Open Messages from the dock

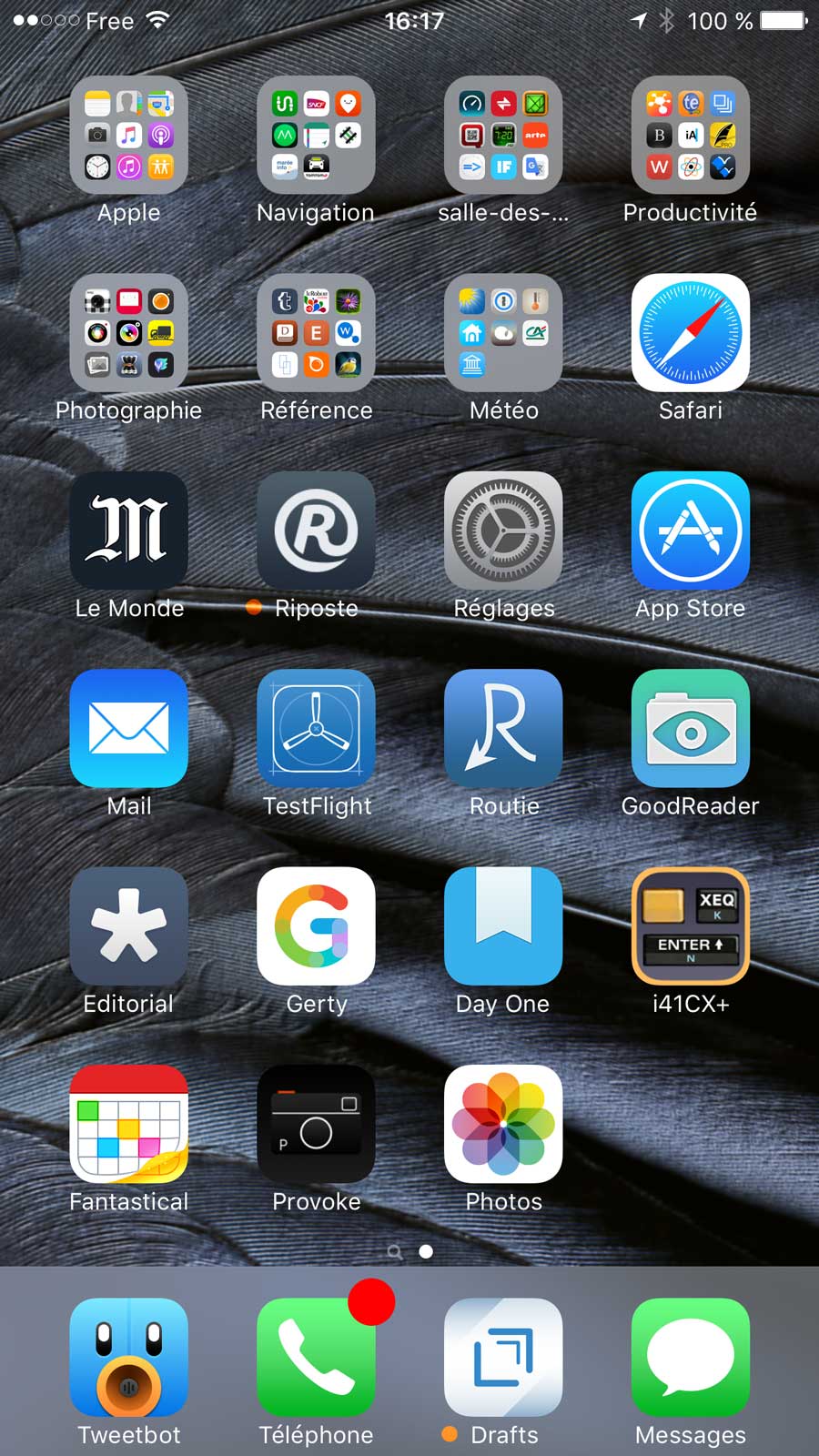(691, 1358)
